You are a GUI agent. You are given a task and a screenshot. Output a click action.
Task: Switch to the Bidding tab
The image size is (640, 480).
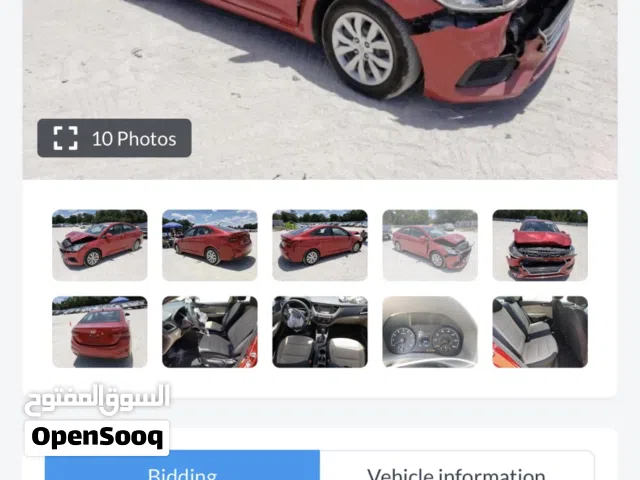(x=182, y=468)
